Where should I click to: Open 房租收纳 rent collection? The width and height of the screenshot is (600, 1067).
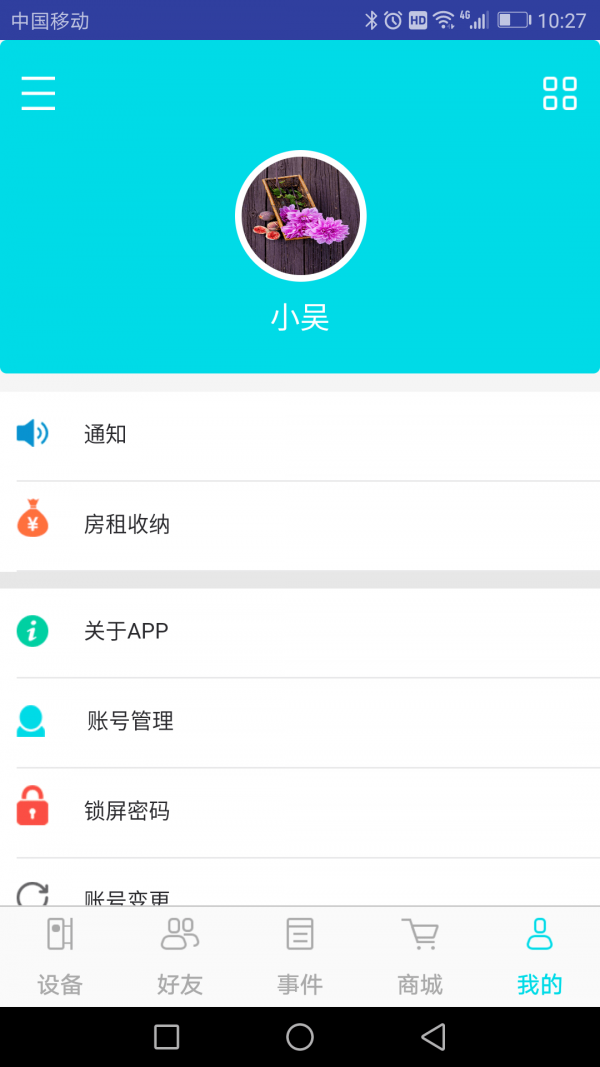tap(300, 524)
